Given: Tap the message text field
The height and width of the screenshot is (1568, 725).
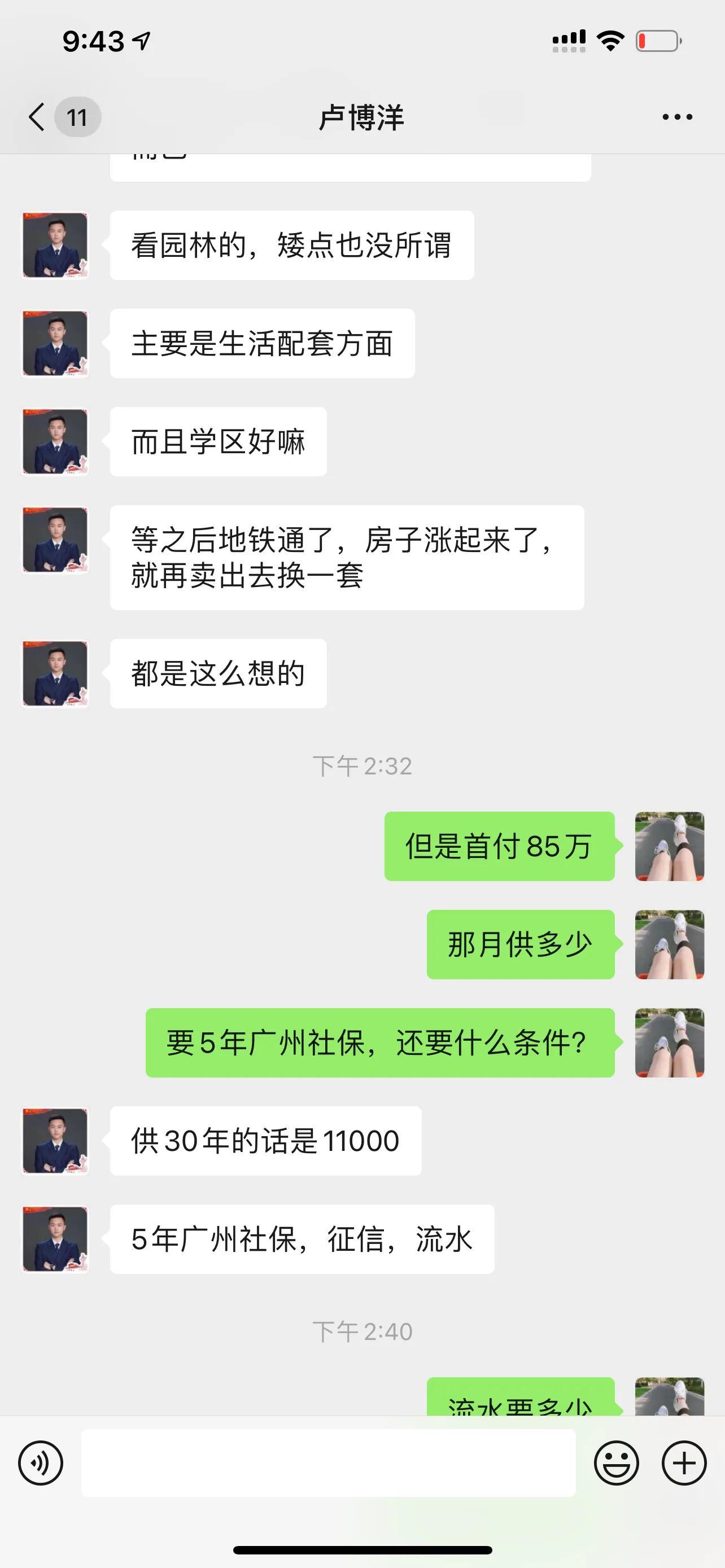Looking at the screenshot, I should (x=329, y=1462).
